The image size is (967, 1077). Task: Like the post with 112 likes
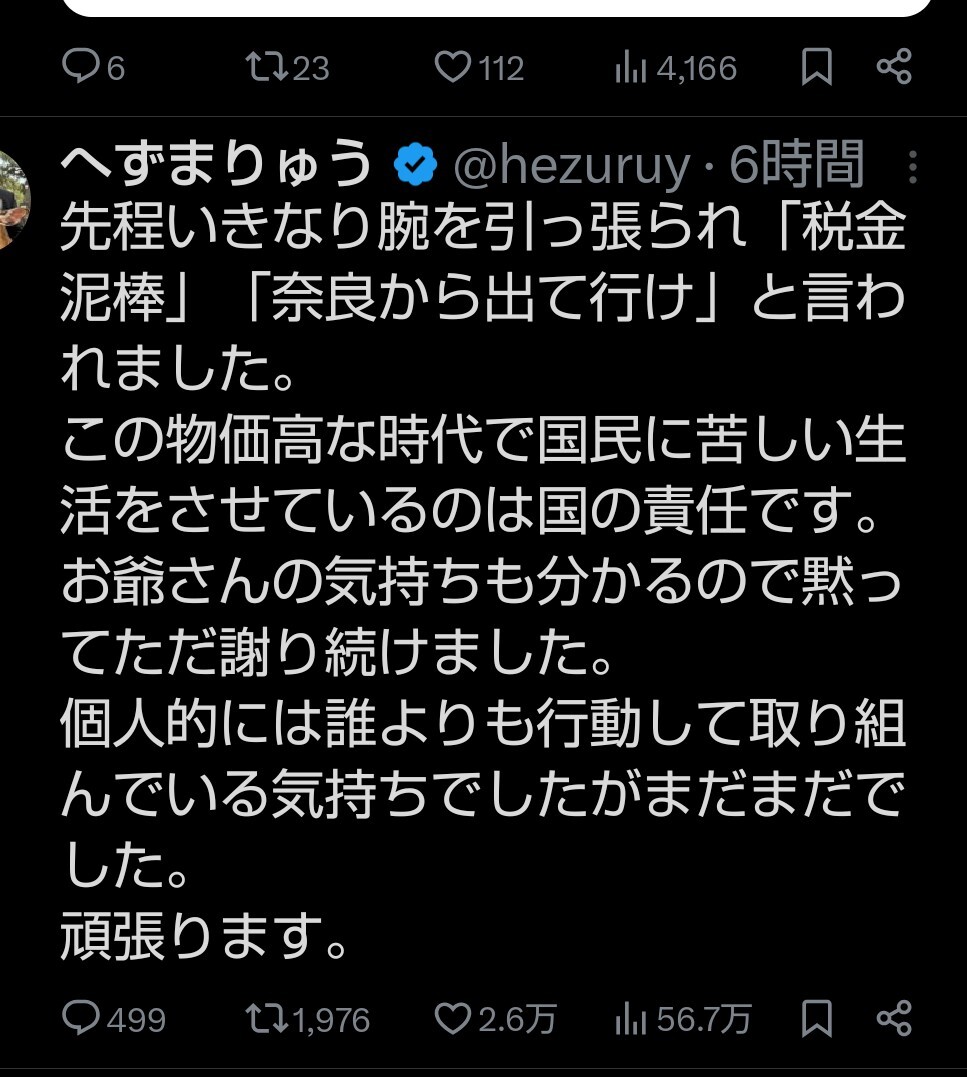(479, 67)
